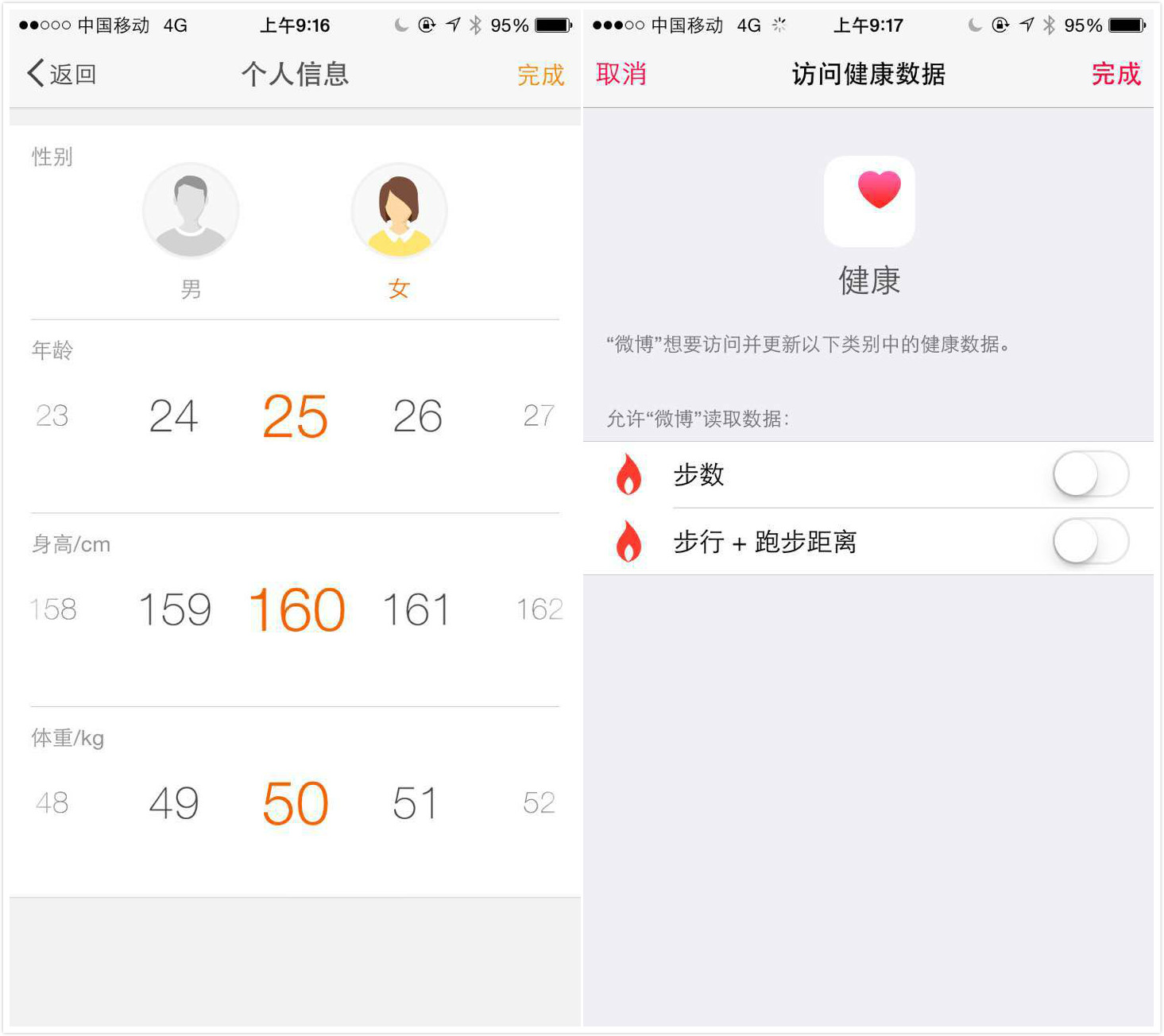The height and width of the screenshot is (1036, 1164).
Task: Tap the red 完成 on 访问健康数据 page
Action: pos(1115,74)
